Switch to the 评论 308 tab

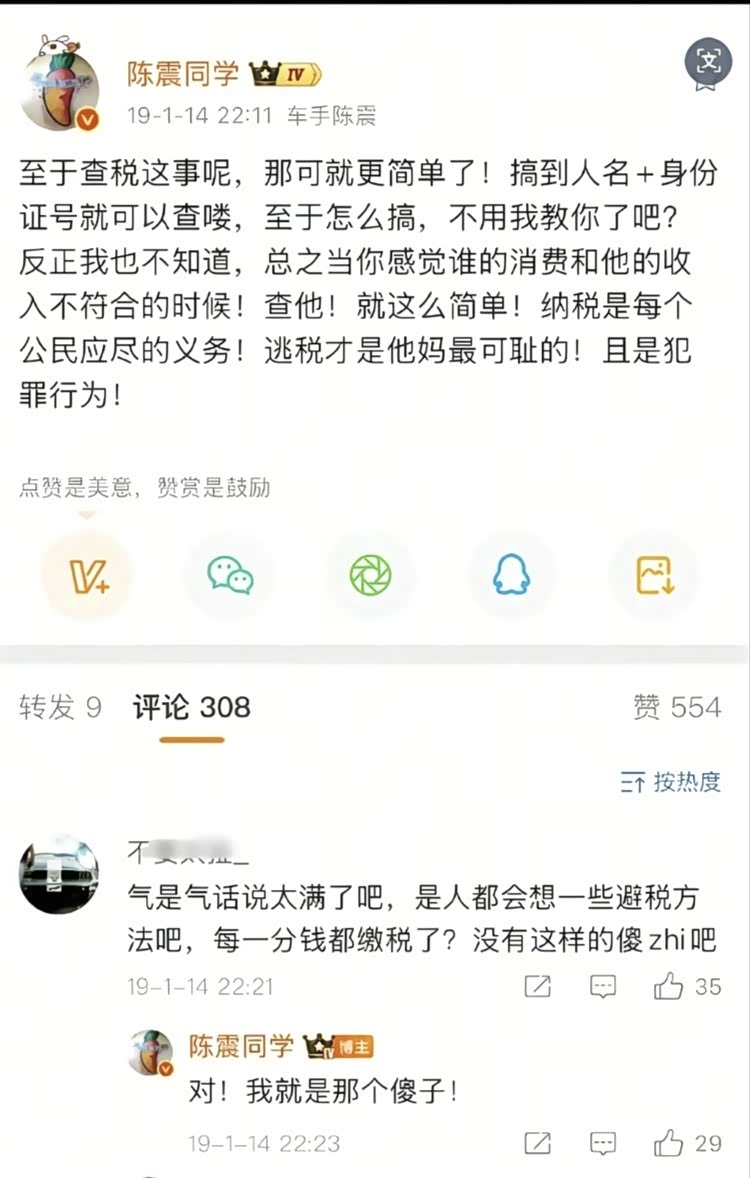click(191, 708)
